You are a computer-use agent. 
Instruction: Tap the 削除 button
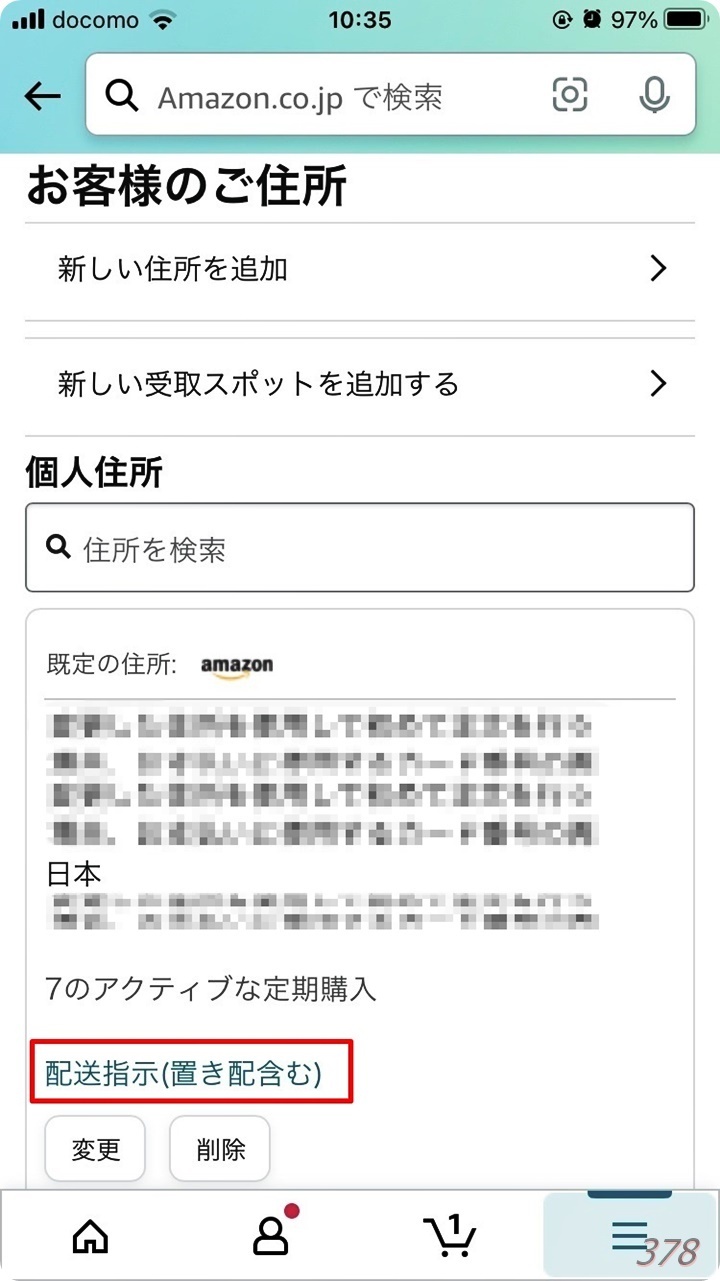click(220, 1149)
